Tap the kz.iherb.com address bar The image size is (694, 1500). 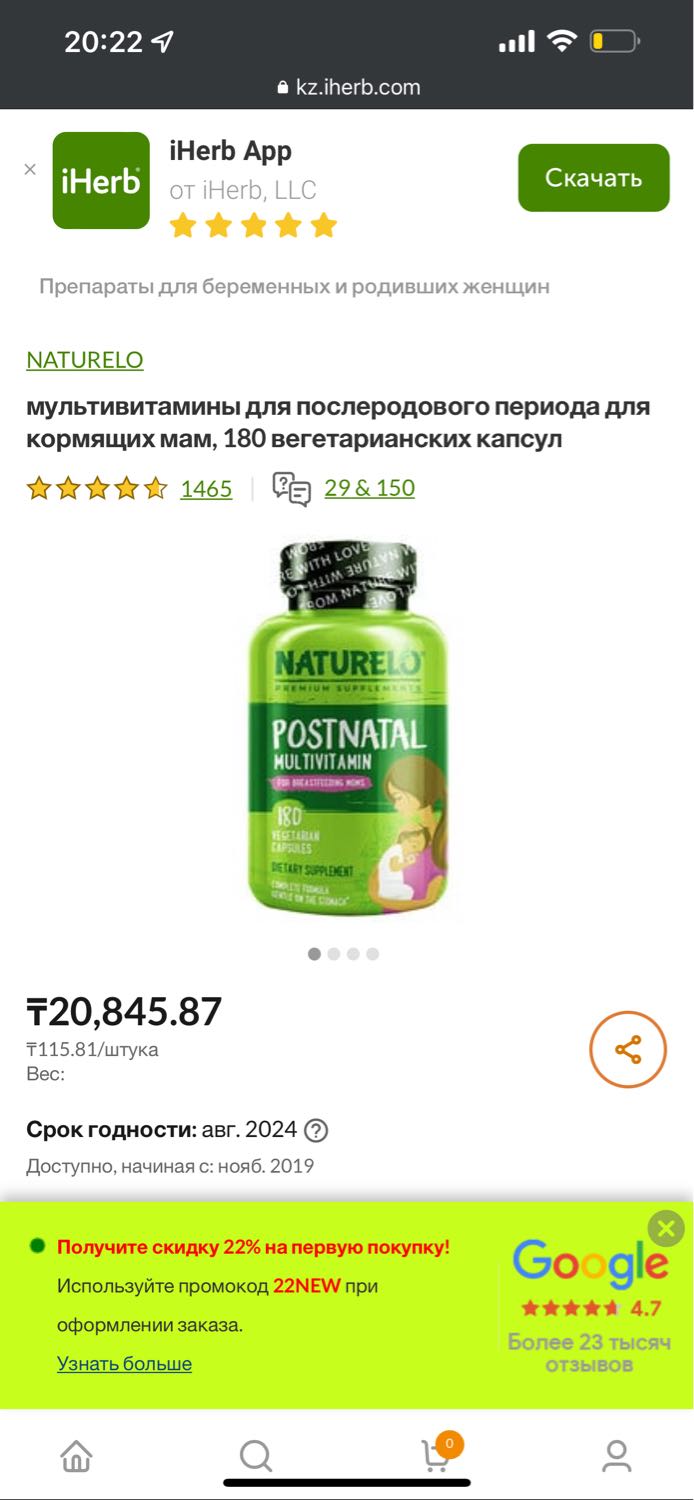347,87
